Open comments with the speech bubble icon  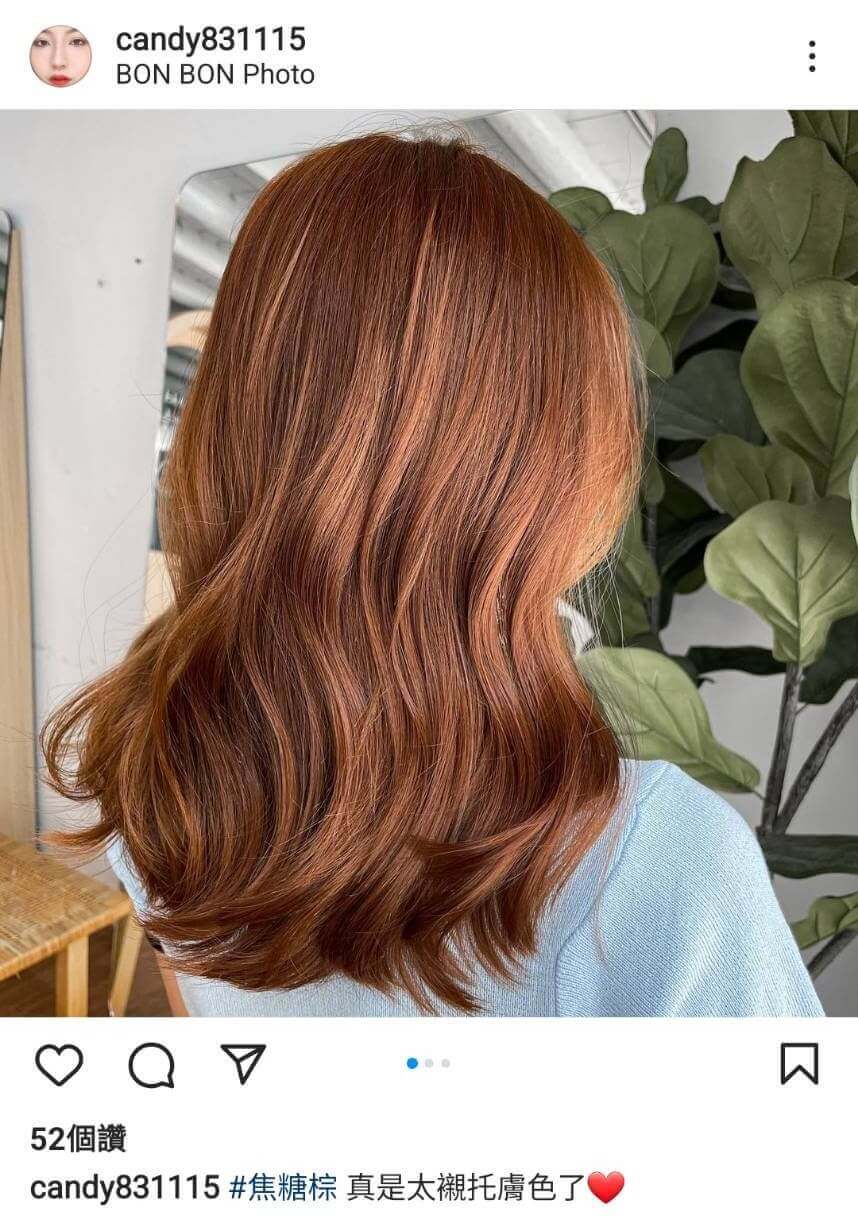pos(151,1064)
